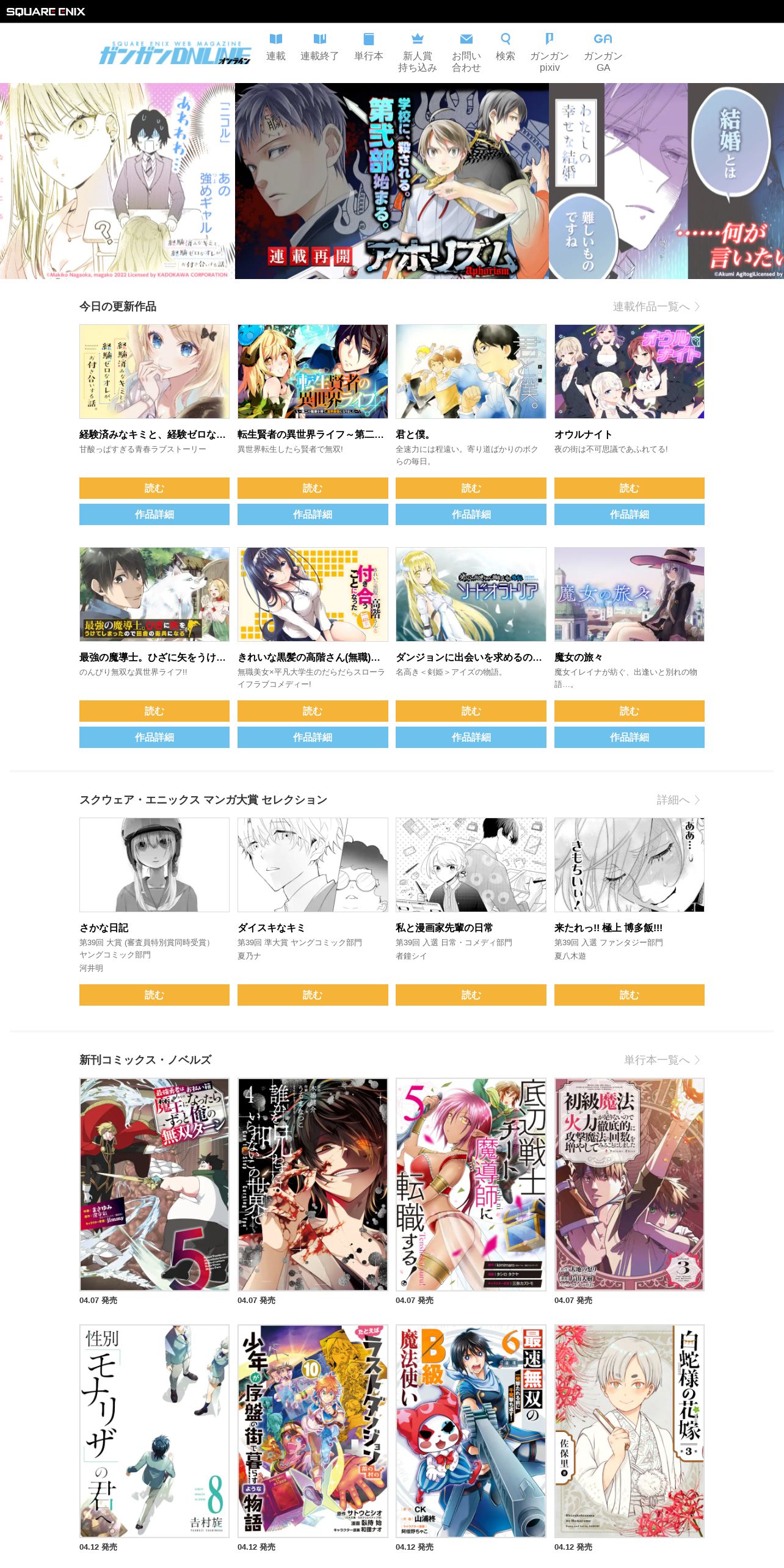The width and height of the screenshot is (784, 1568).
Task: Open 単行本一覧へ link
Action: [x=662, y=1060]
